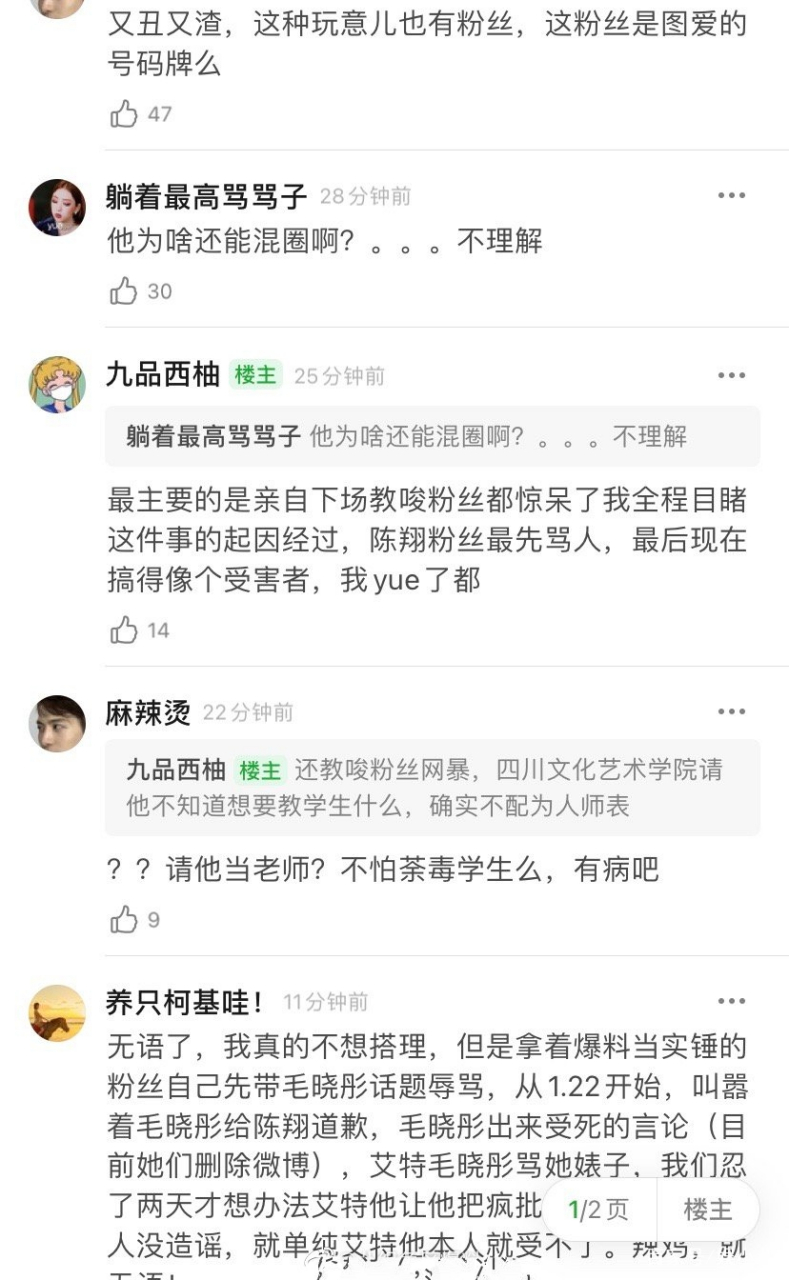Image resolution: width=789 pixels, height=1280 pixels.
Task: Open overflow menu on 麻辣烫's comment
Action: point(731,712)
